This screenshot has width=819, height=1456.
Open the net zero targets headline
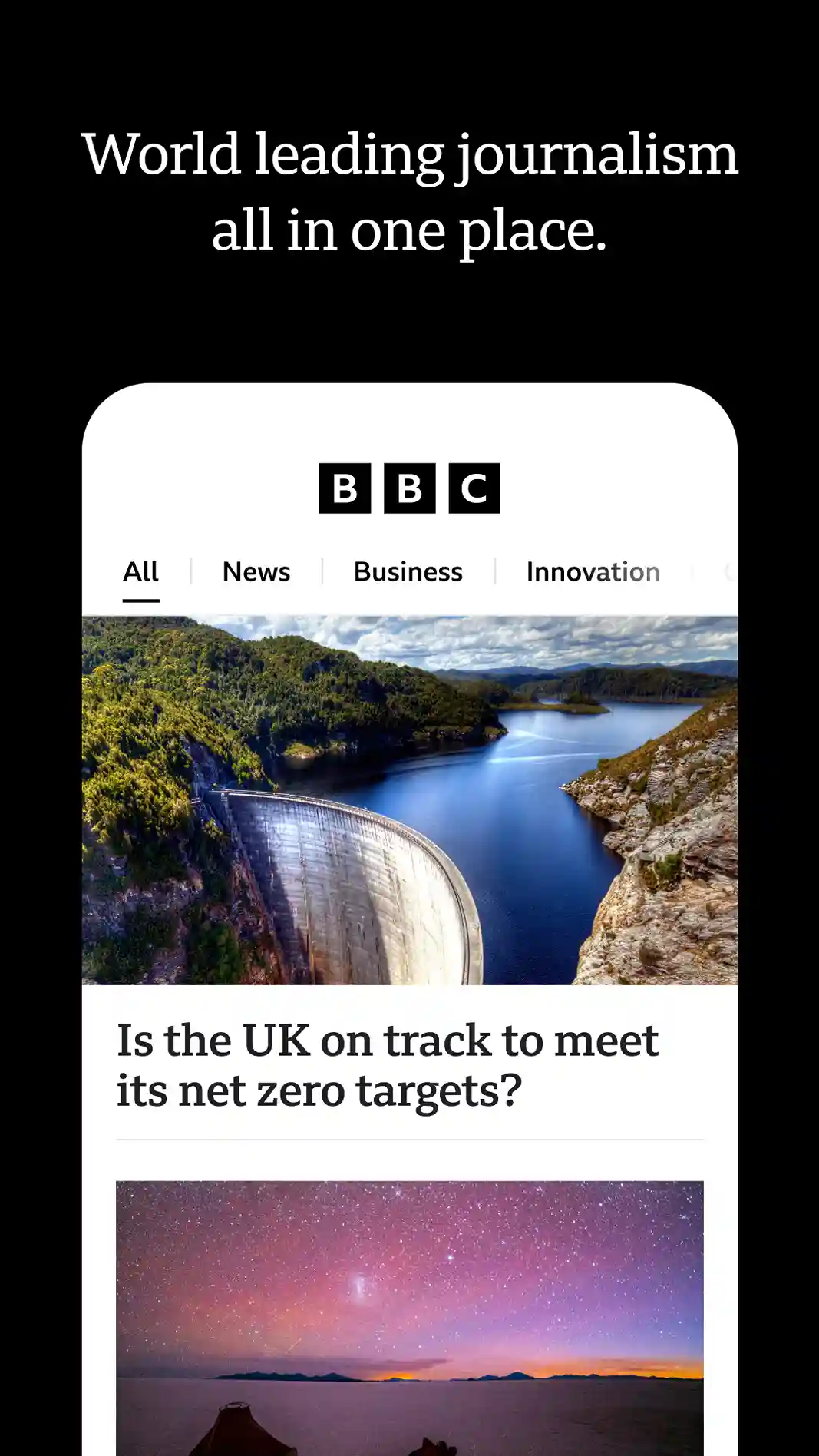pos(388,1064)
